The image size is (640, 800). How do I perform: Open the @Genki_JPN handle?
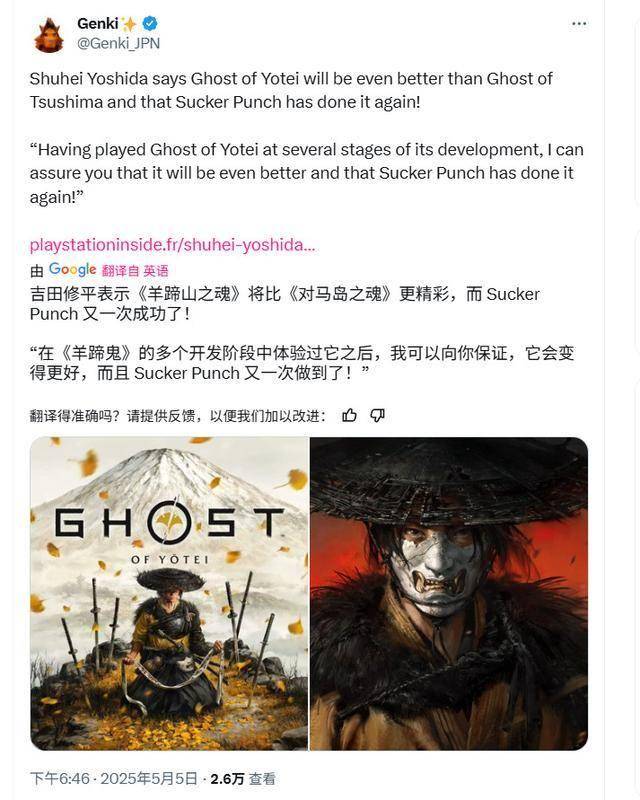pos(118,43)
